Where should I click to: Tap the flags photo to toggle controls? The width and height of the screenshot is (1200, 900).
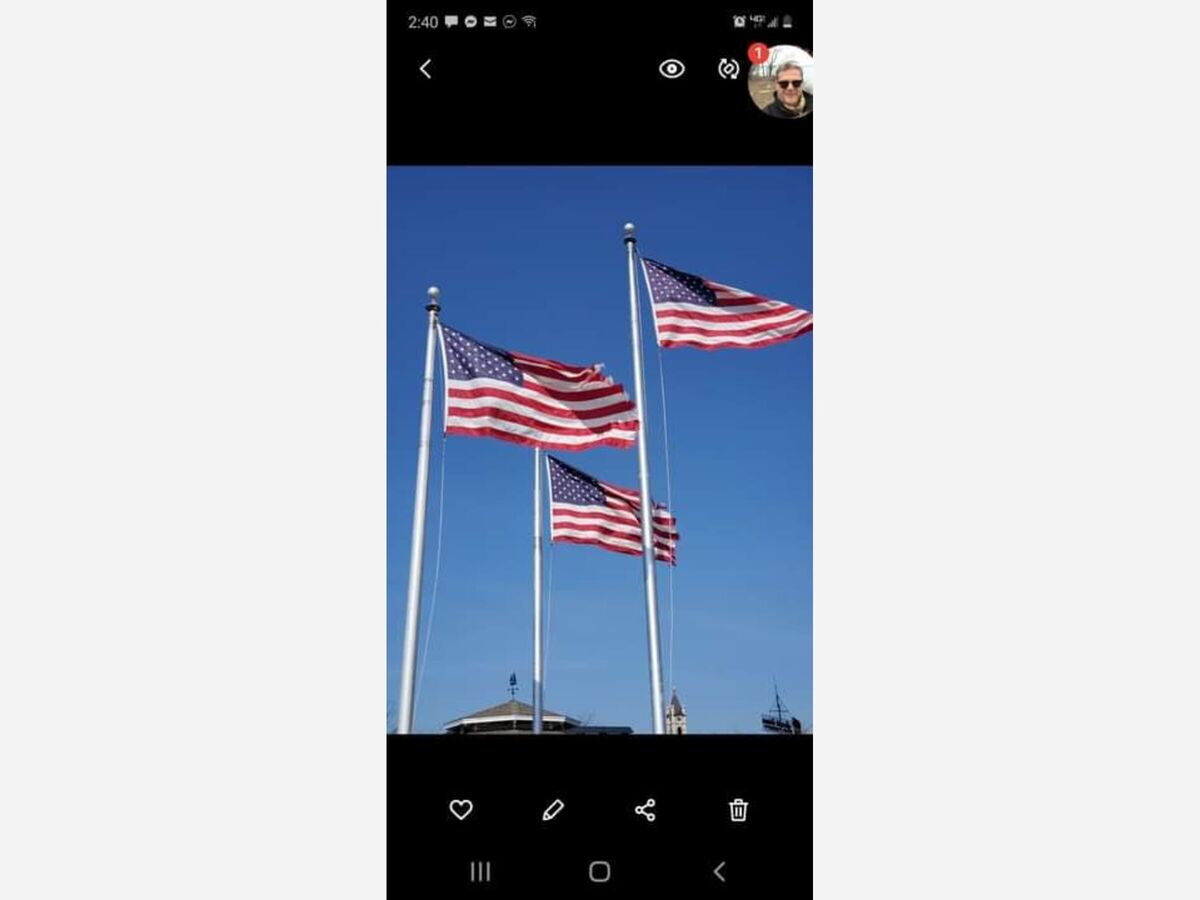[x=599, y=450]
